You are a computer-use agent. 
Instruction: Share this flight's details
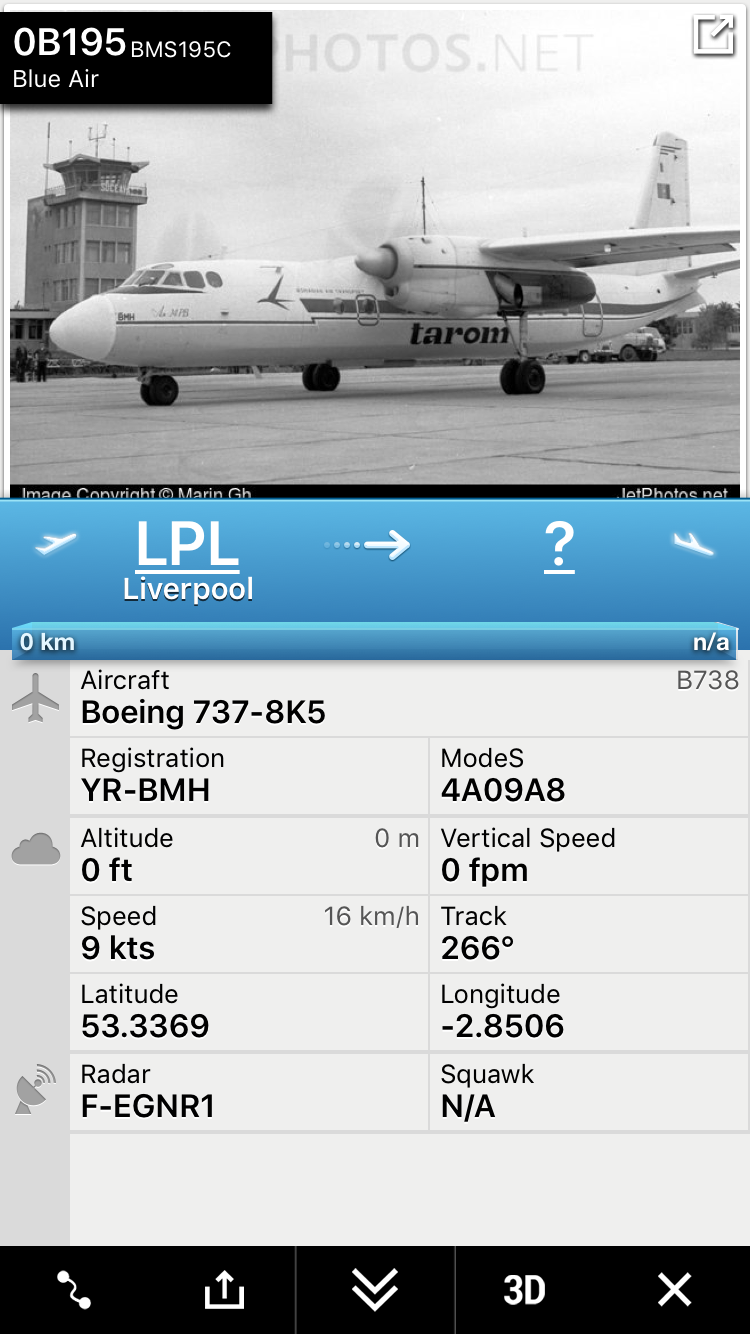point(224,1290)
